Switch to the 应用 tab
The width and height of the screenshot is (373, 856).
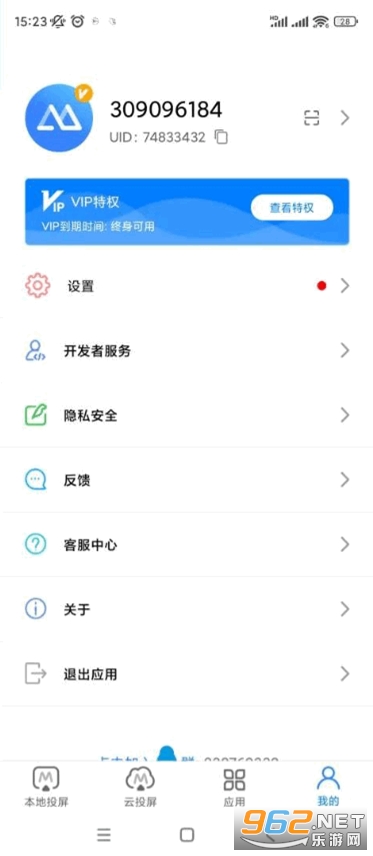pos(234,787)
